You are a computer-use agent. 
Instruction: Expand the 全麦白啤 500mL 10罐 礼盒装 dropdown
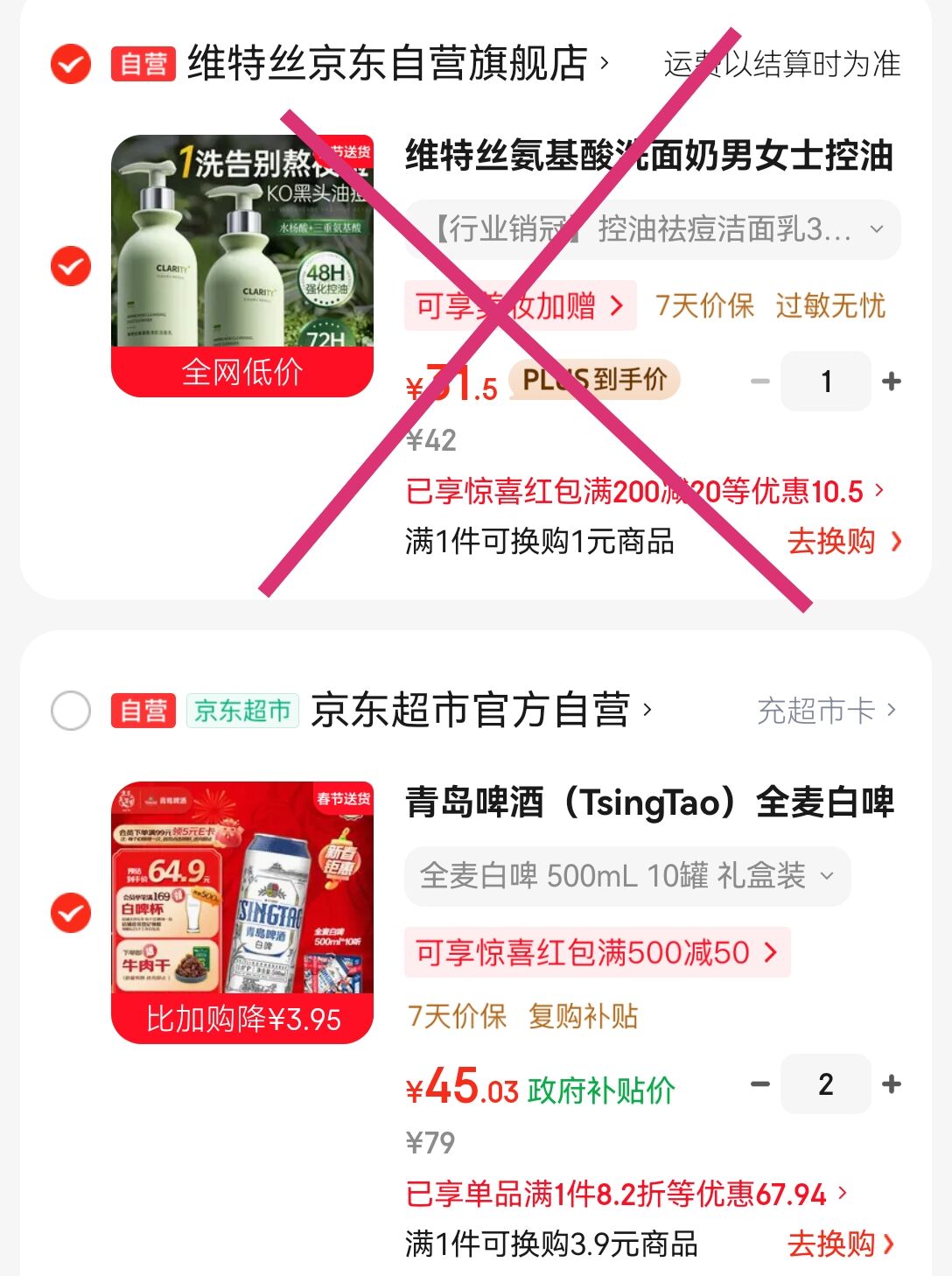626,876
